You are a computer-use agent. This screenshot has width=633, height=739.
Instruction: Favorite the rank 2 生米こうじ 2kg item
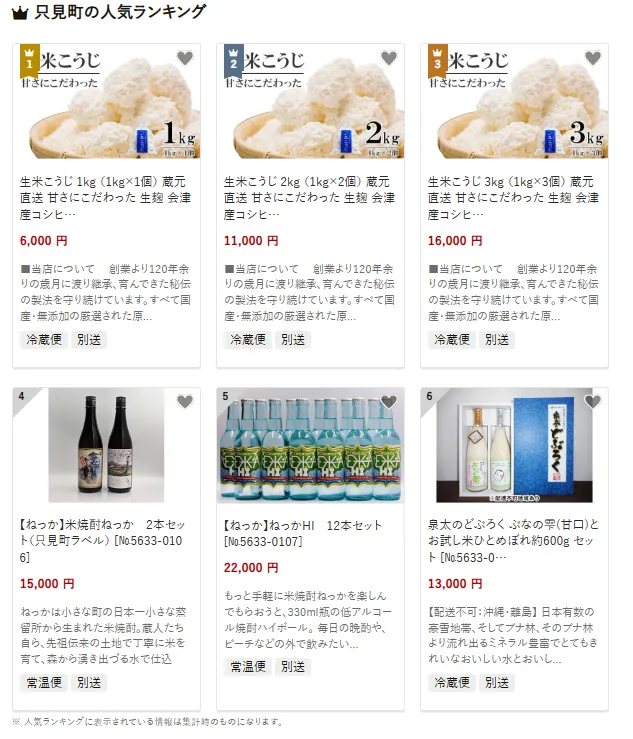point(389,58)
